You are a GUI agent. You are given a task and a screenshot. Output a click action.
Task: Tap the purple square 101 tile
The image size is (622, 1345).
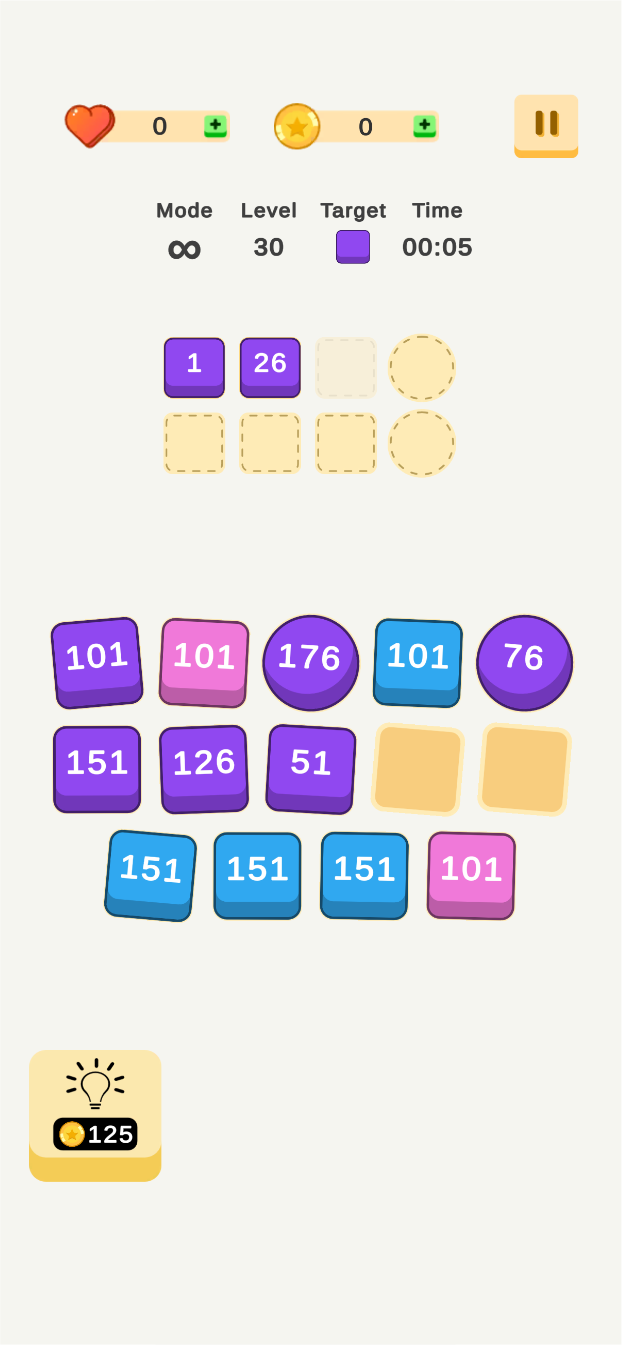point(97,660)
